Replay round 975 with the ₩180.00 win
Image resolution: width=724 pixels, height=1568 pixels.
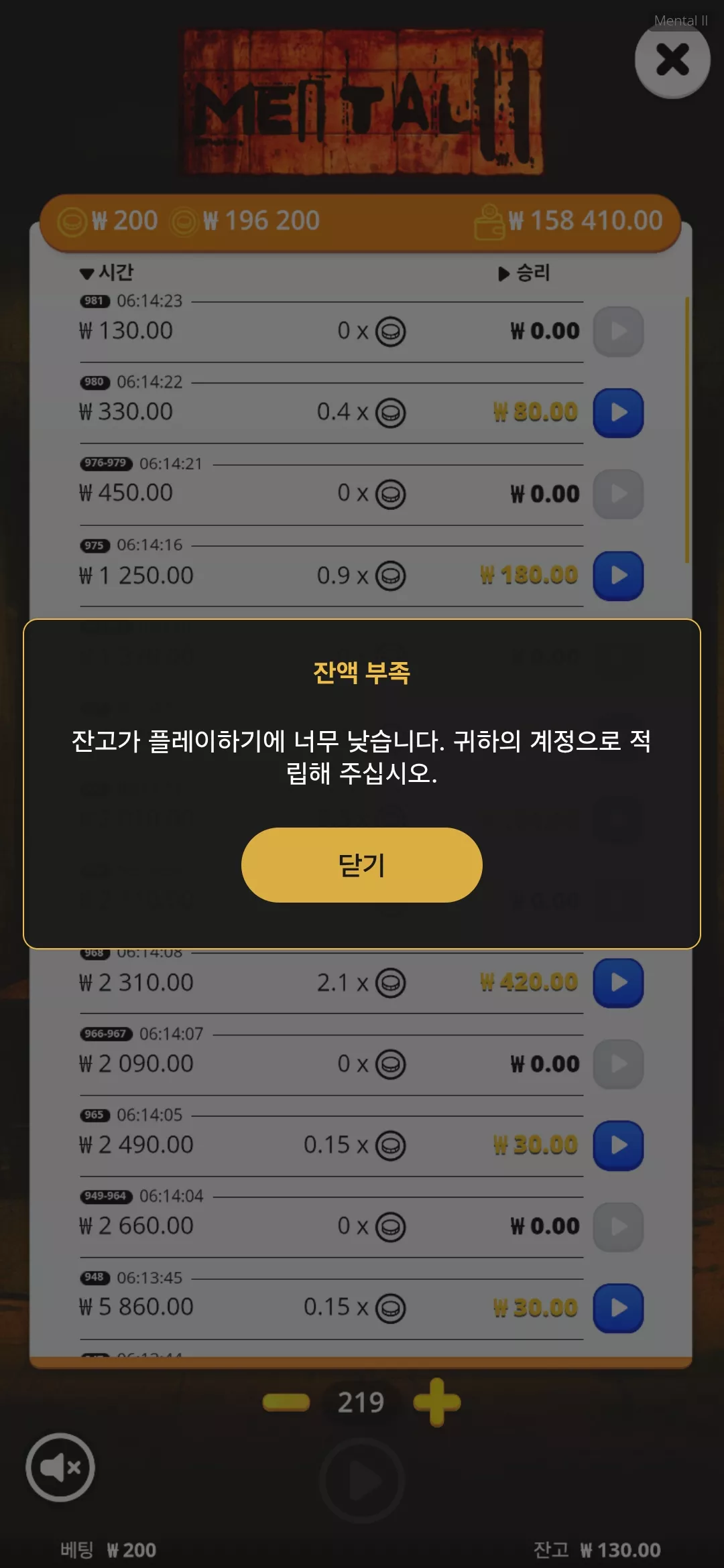point(618,576)
